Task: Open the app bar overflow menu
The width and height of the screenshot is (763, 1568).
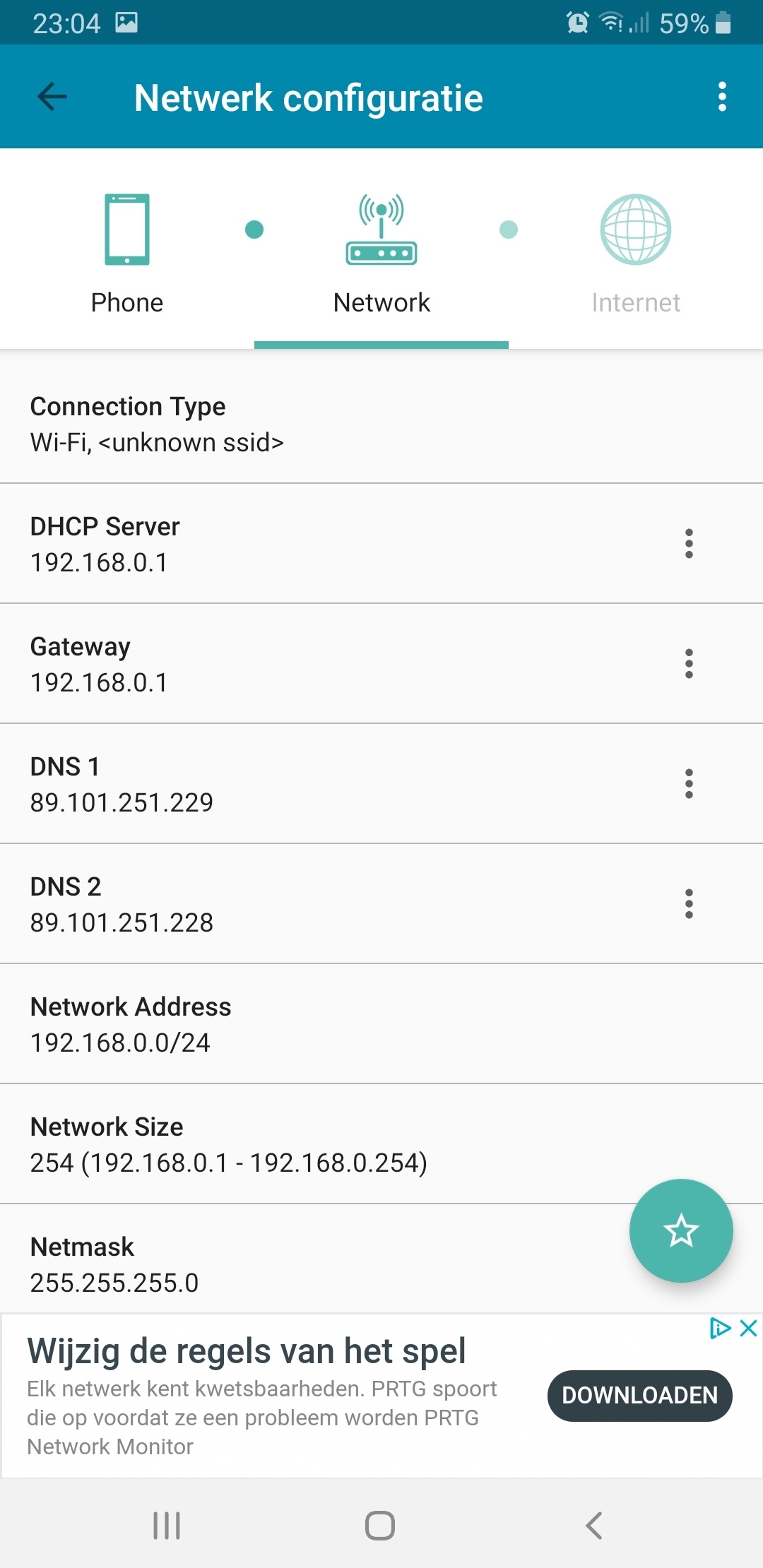Action: click(721, 97)
